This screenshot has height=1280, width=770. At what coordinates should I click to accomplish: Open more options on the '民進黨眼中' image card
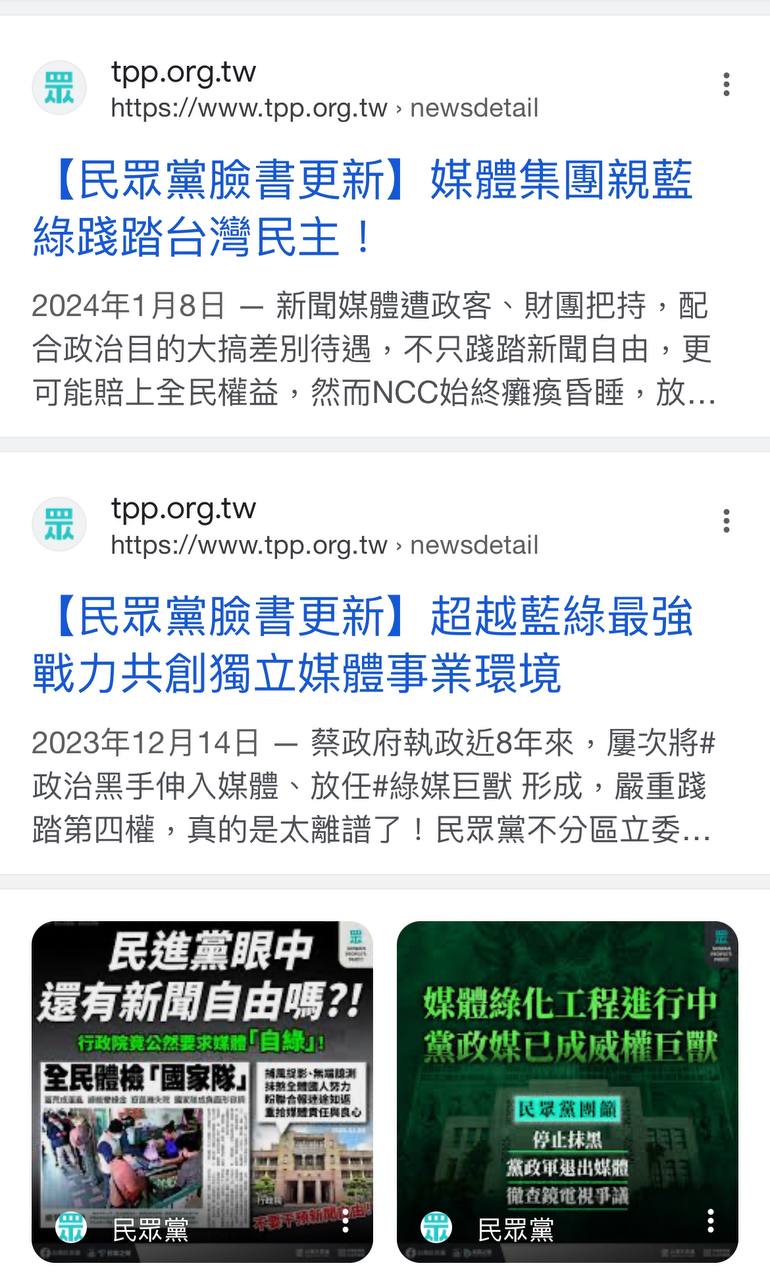coord(346,1220)
